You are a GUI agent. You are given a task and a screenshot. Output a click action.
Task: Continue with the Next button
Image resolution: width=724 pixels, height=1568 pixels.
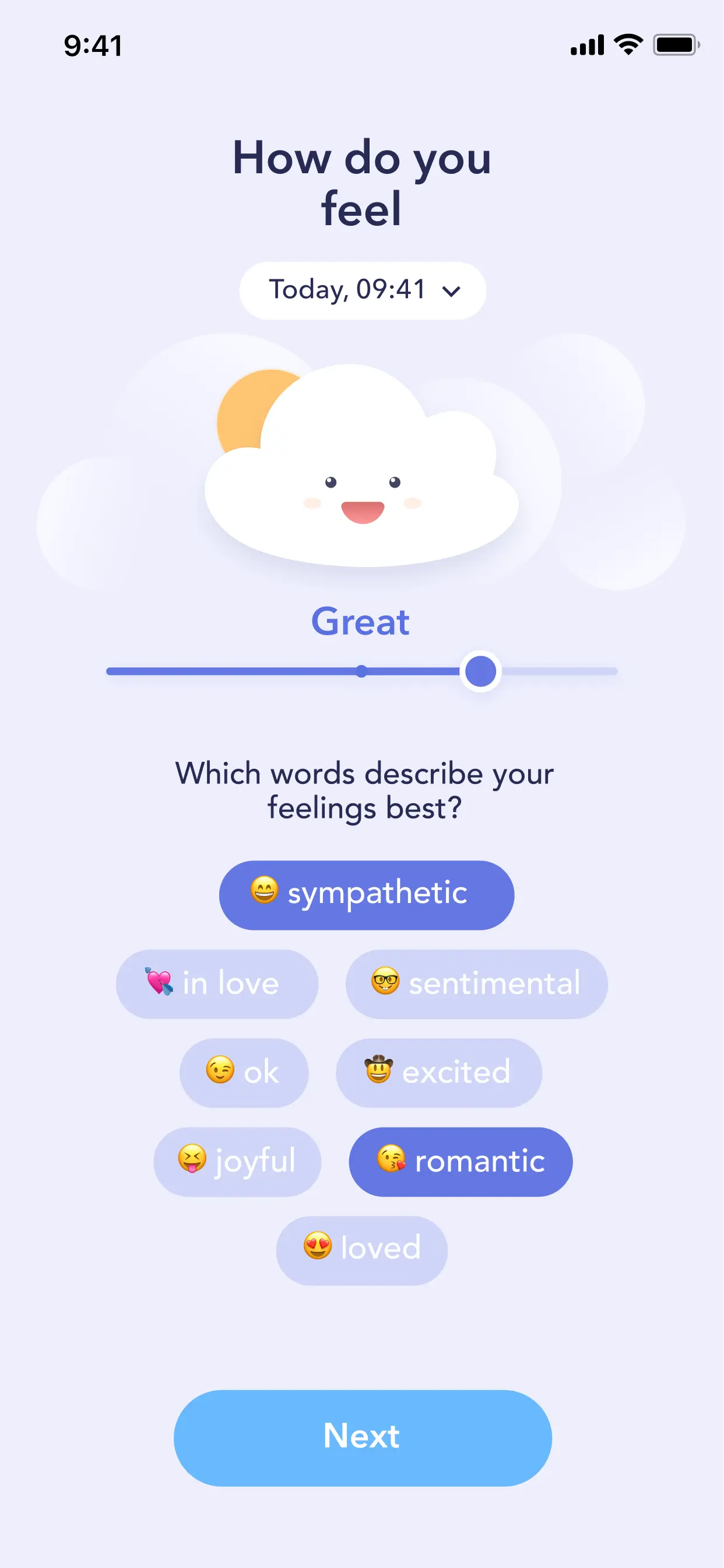(363, 1437)
